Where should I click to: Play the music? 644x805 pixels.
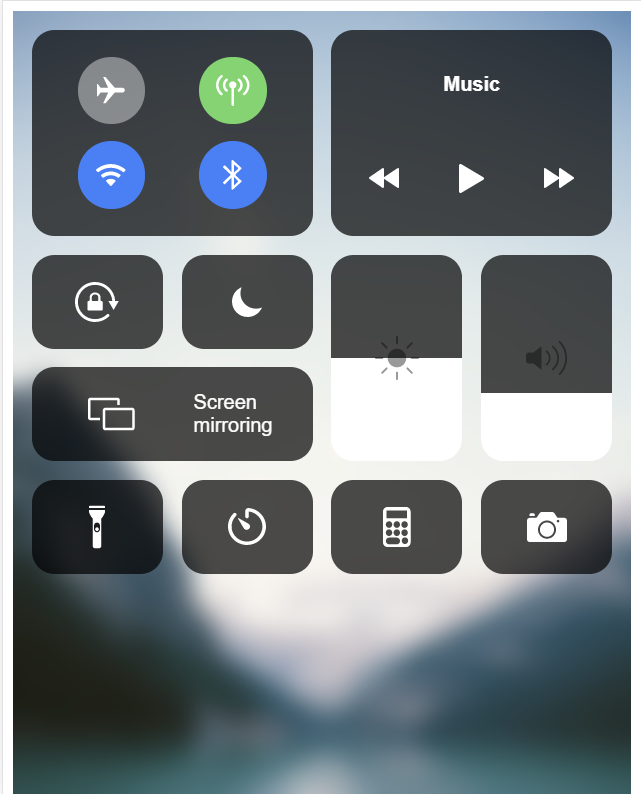click(x=471, y=178)
